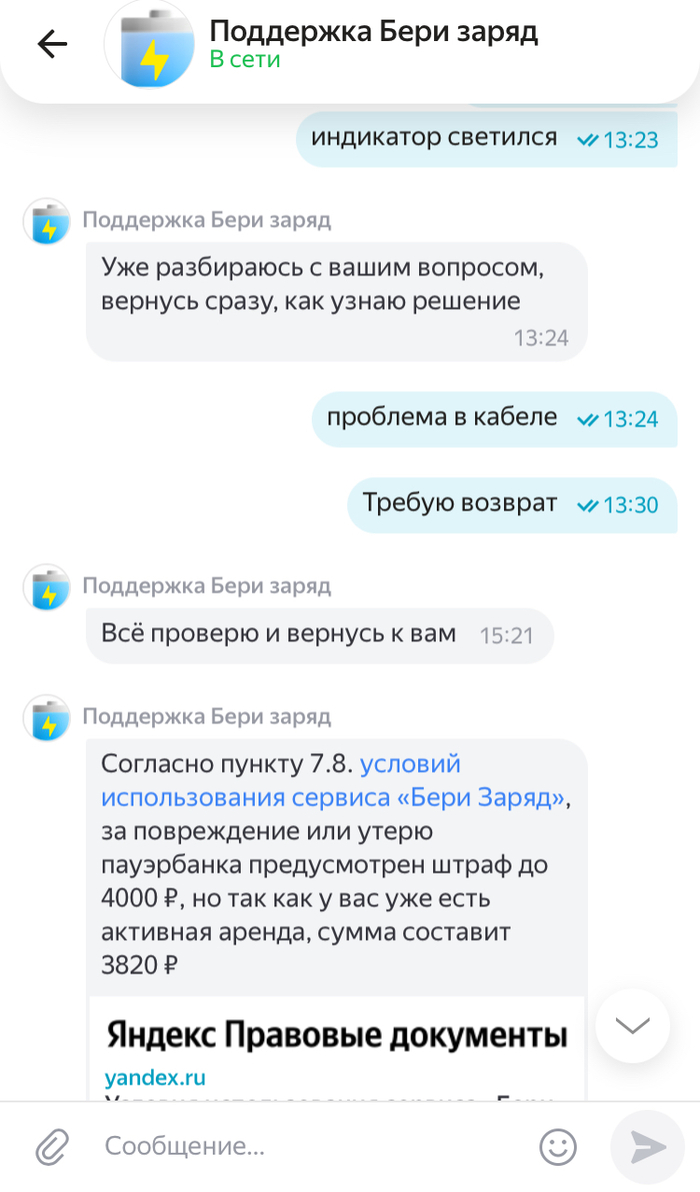Open the Поддержка Бери заряд chat header

point(373,44)
